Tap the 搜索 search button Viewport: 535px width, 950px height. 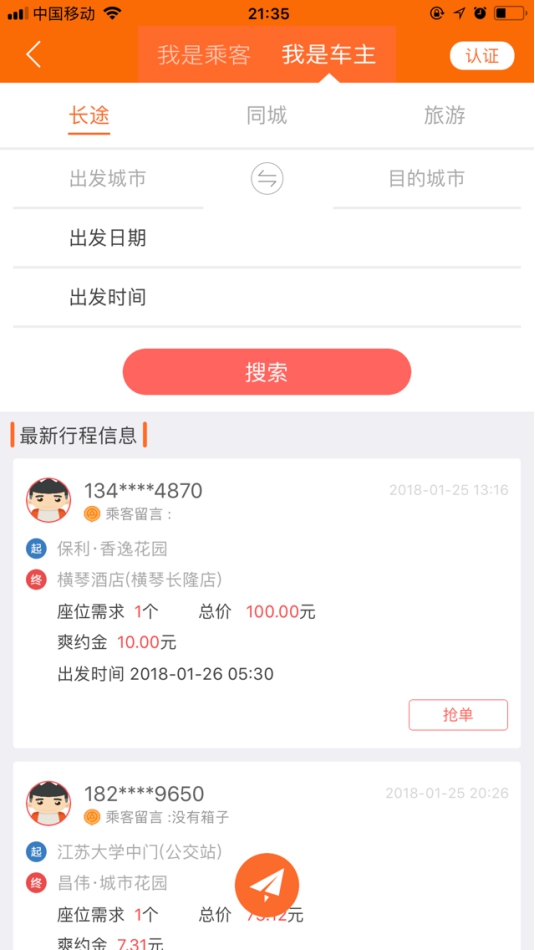[267, 372]
